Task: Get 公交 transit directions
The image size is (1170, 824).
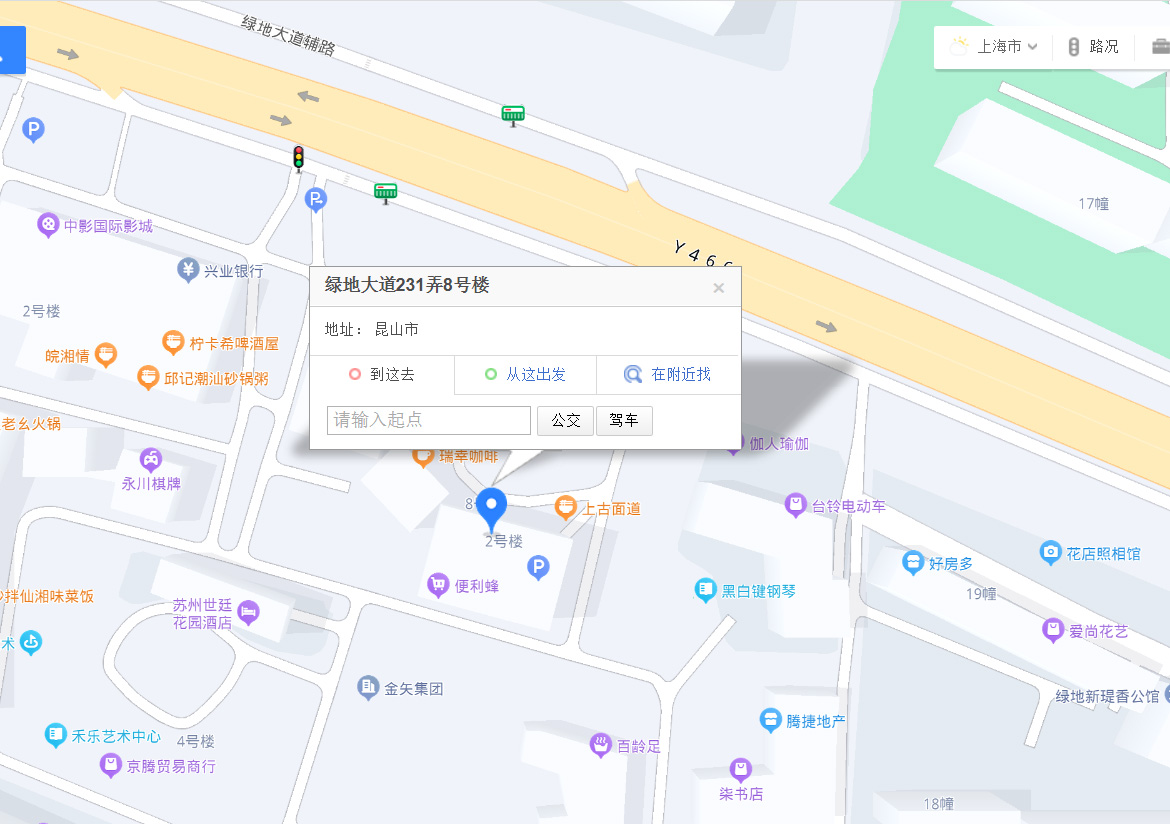Action: click(x=565, y=420)
